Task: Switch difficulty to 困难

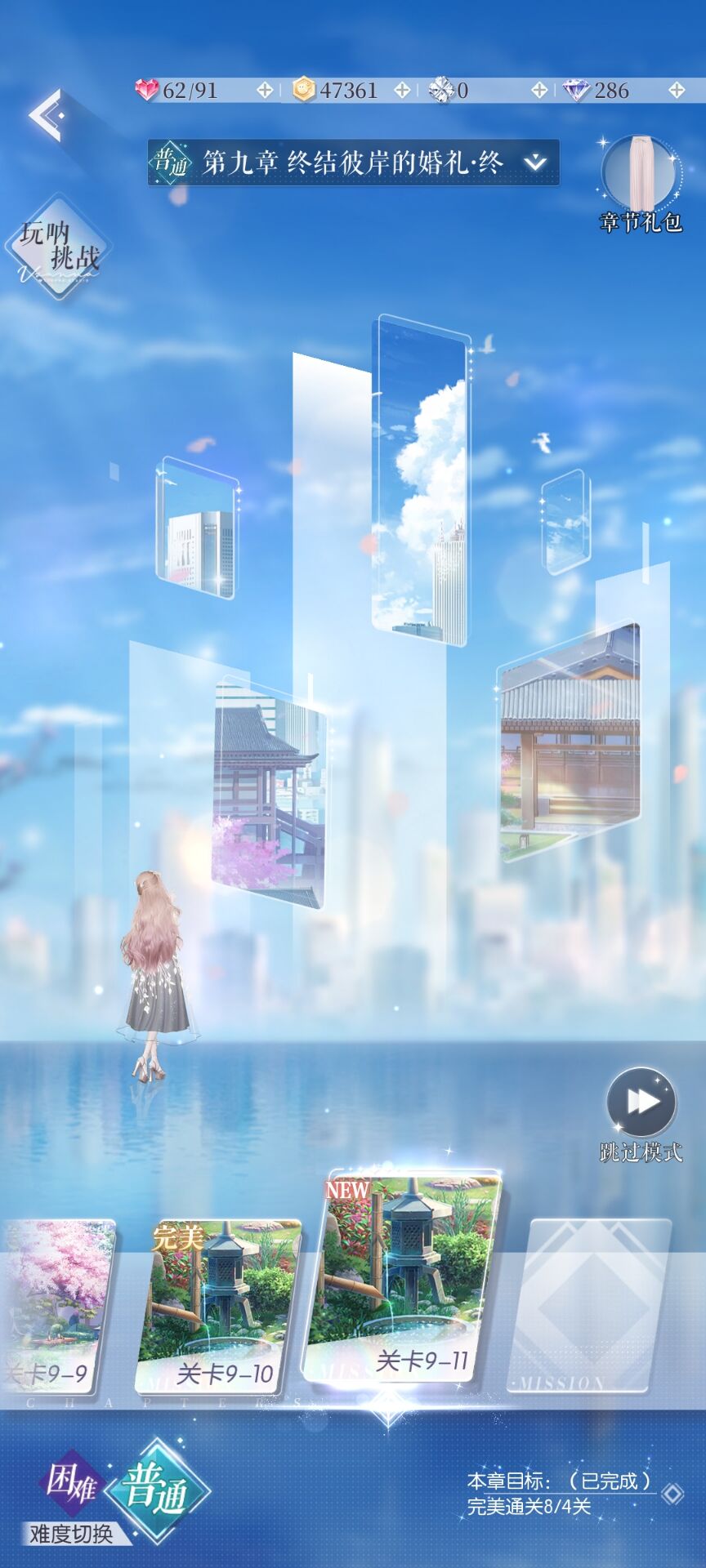Action: click(x=71, y=1480)
